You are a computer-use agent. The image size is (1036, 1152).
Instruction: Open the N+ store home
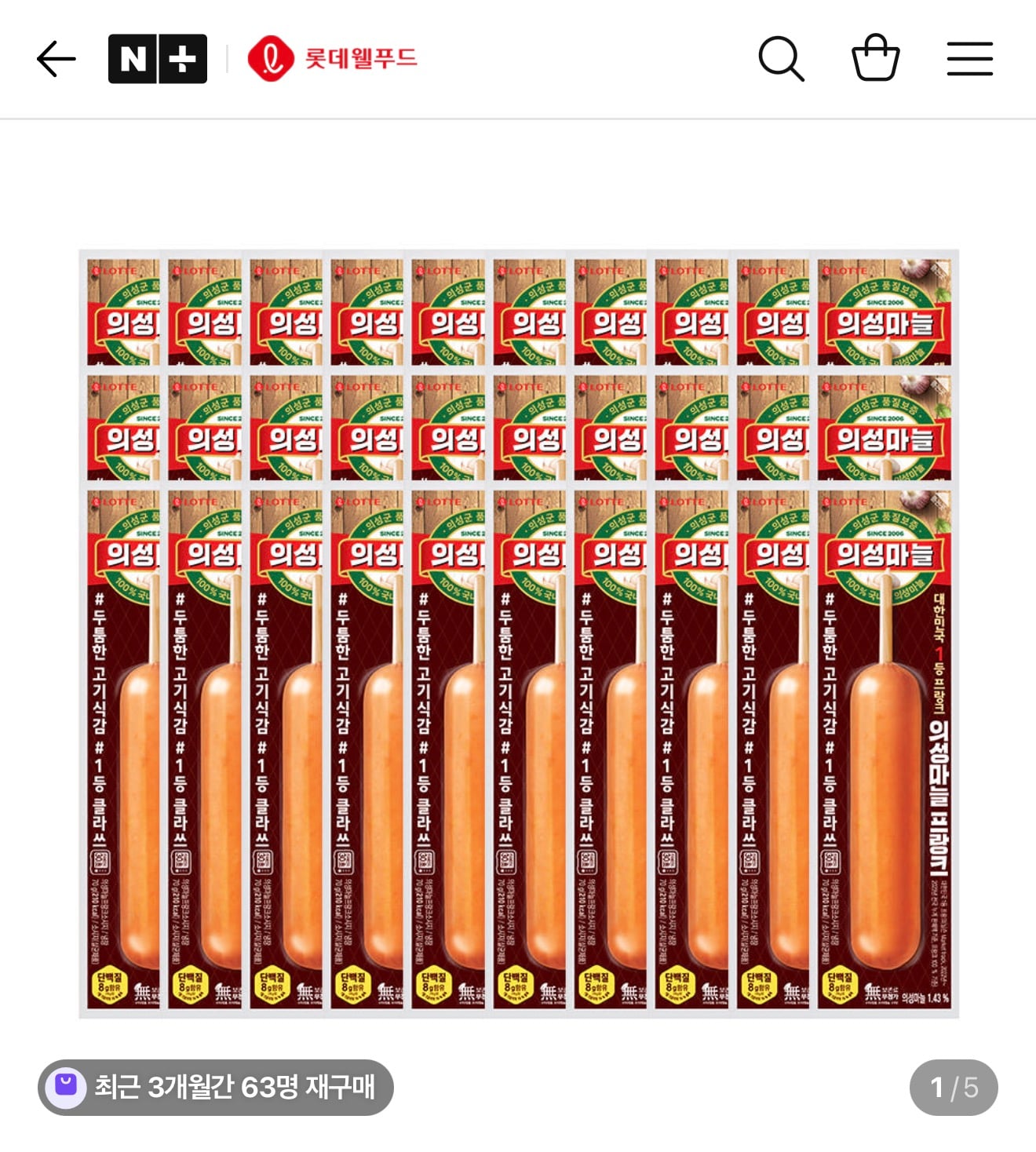[x=157, y=59]
